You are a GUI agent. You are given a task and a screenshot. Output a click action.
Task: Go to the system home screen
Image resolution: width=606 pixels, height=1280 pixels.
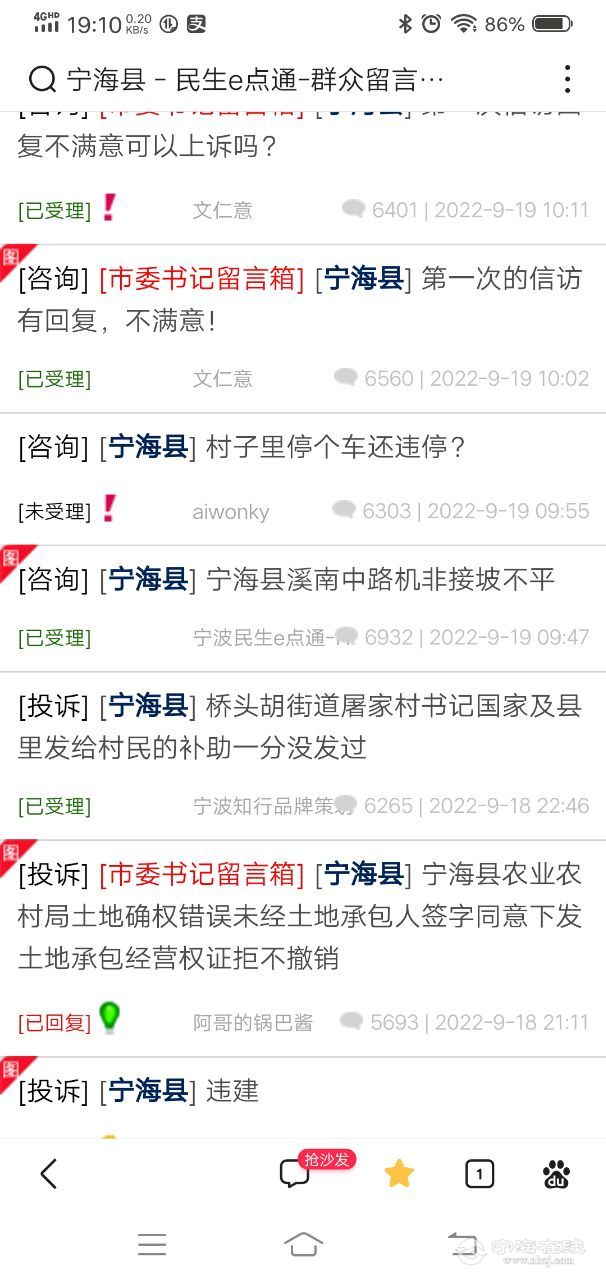(303, 1243)
